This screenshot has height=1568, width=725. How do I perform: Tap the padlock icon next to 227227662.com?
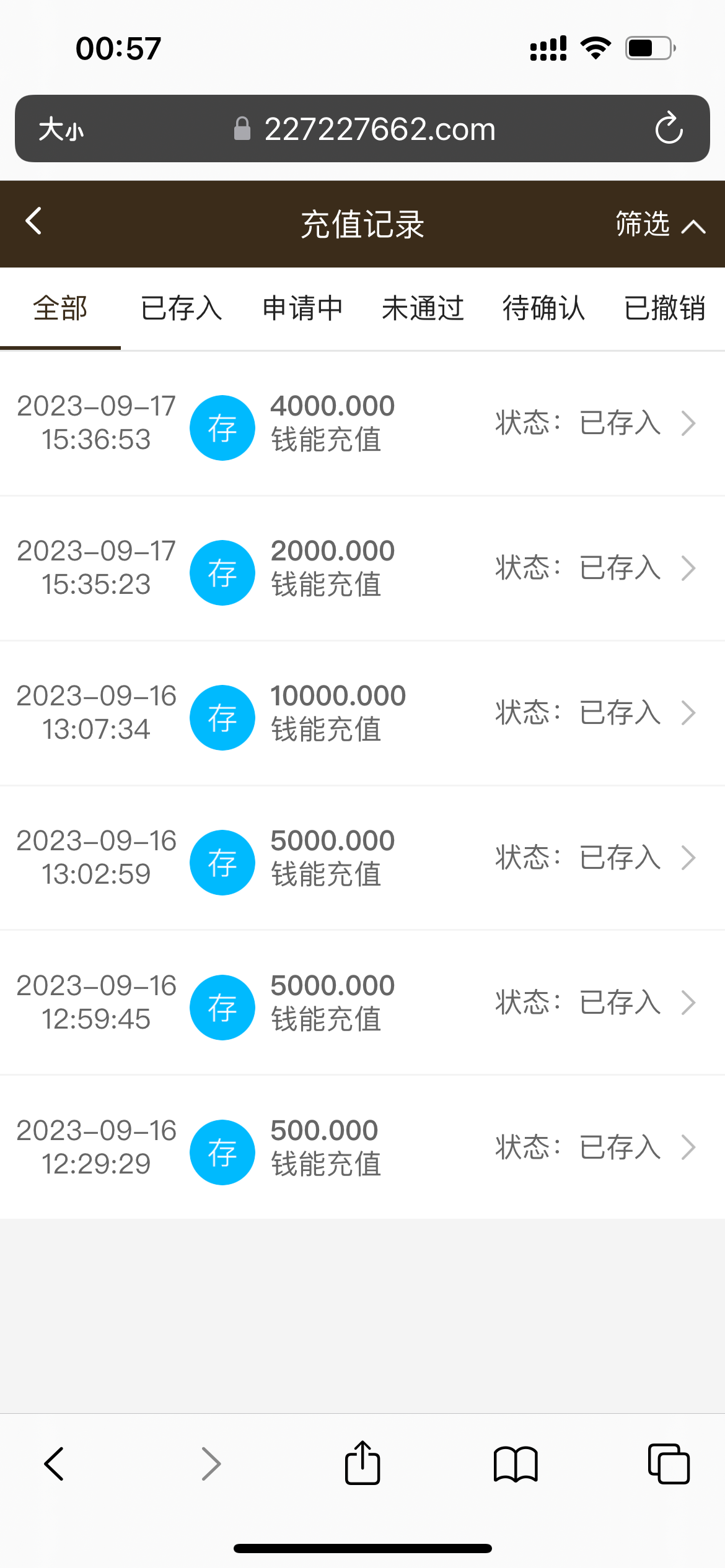[242, 128]
